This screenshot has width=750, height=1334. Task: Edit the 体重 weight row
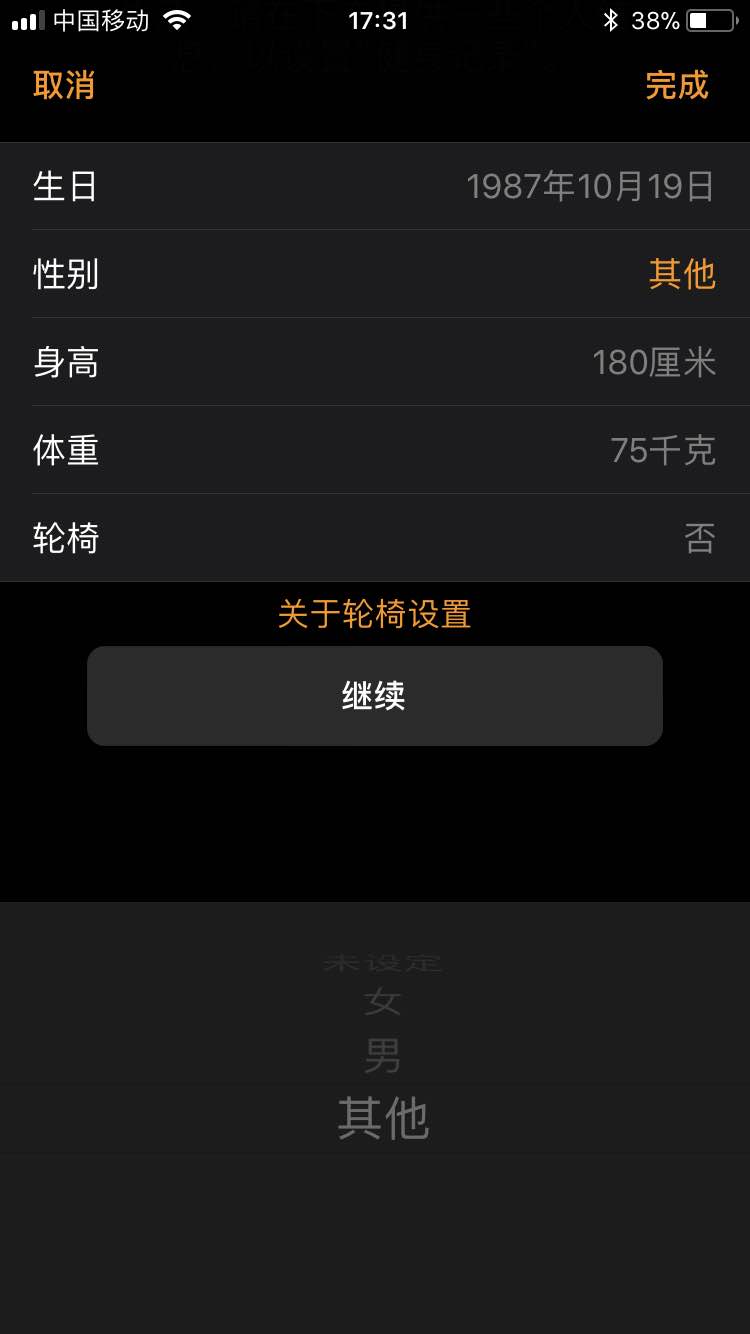click(375, 450)
